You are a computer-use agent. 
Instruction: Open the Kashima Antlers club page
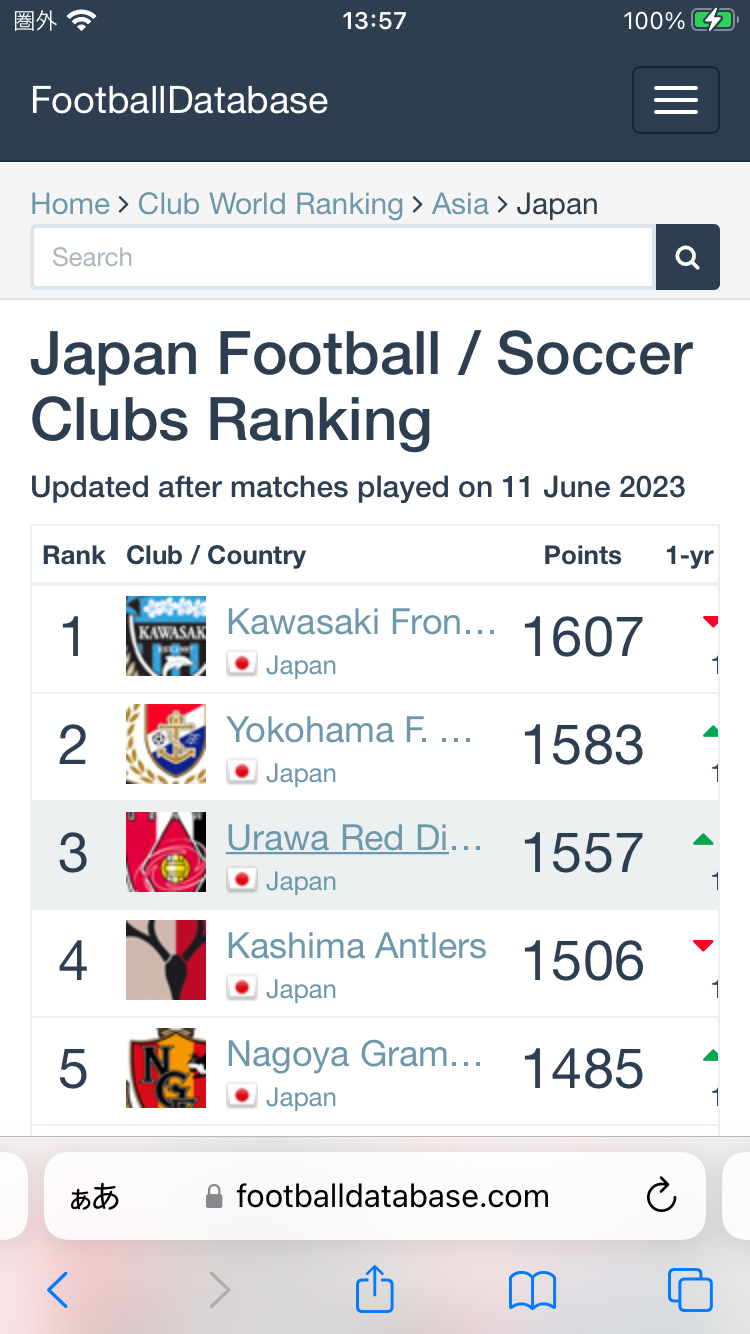[356, 946]
